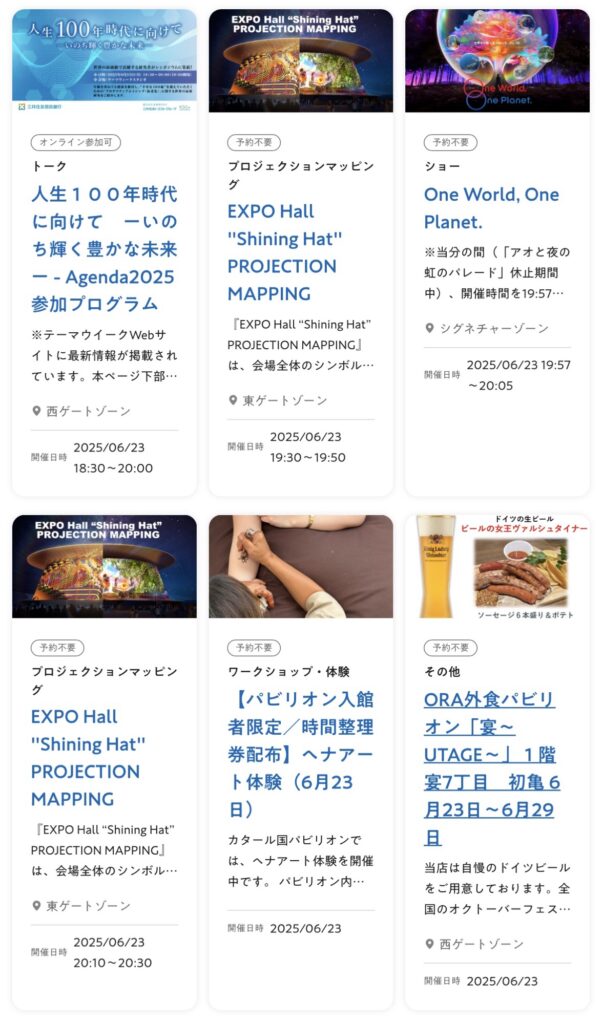Open Shining Hat projection mapping at 19:30
This screenshot has height=1024, width=602.
pyautogui.click(x=285, y=252)
